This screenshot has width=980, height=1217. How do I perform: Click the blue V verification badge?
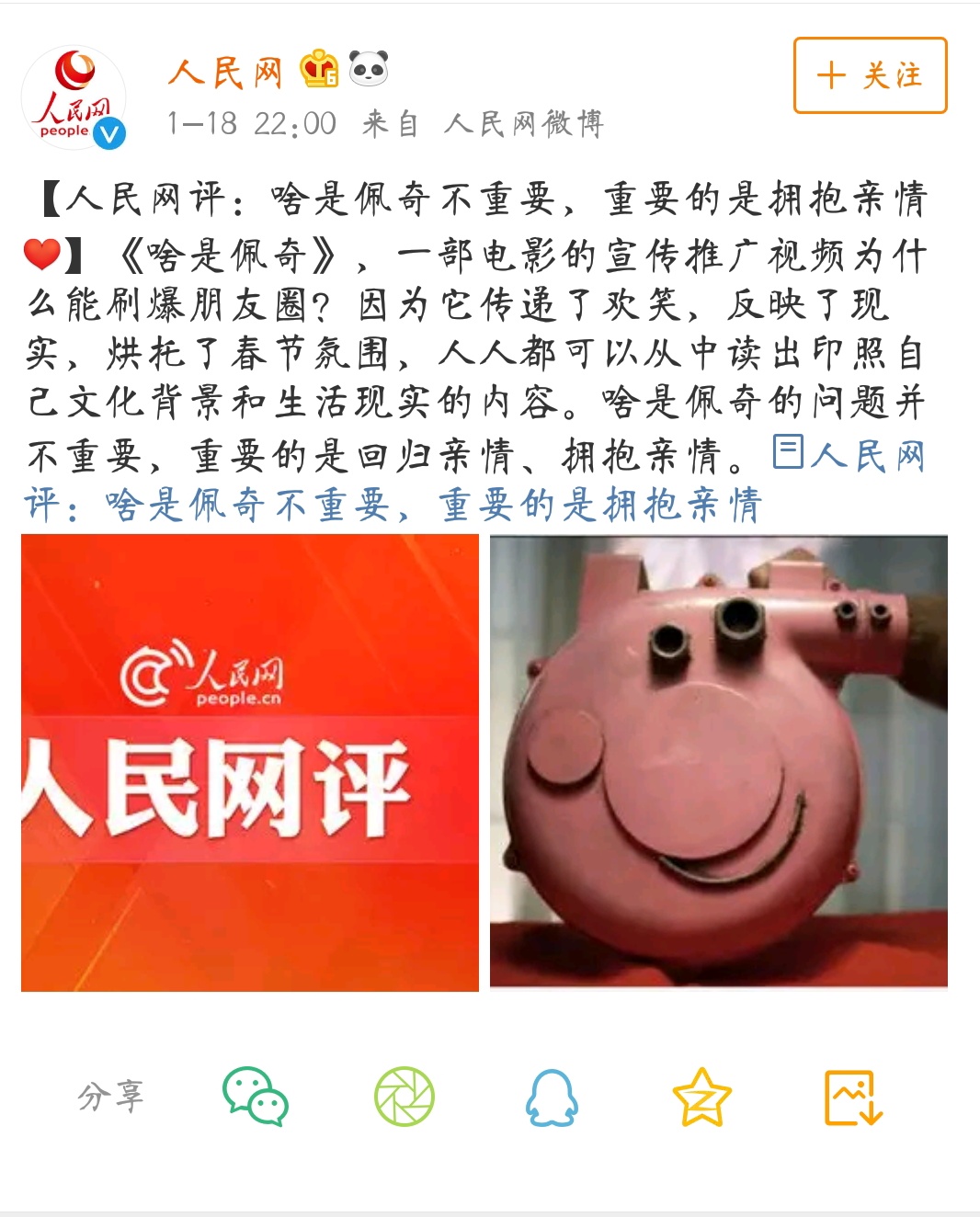click(110, 131)
